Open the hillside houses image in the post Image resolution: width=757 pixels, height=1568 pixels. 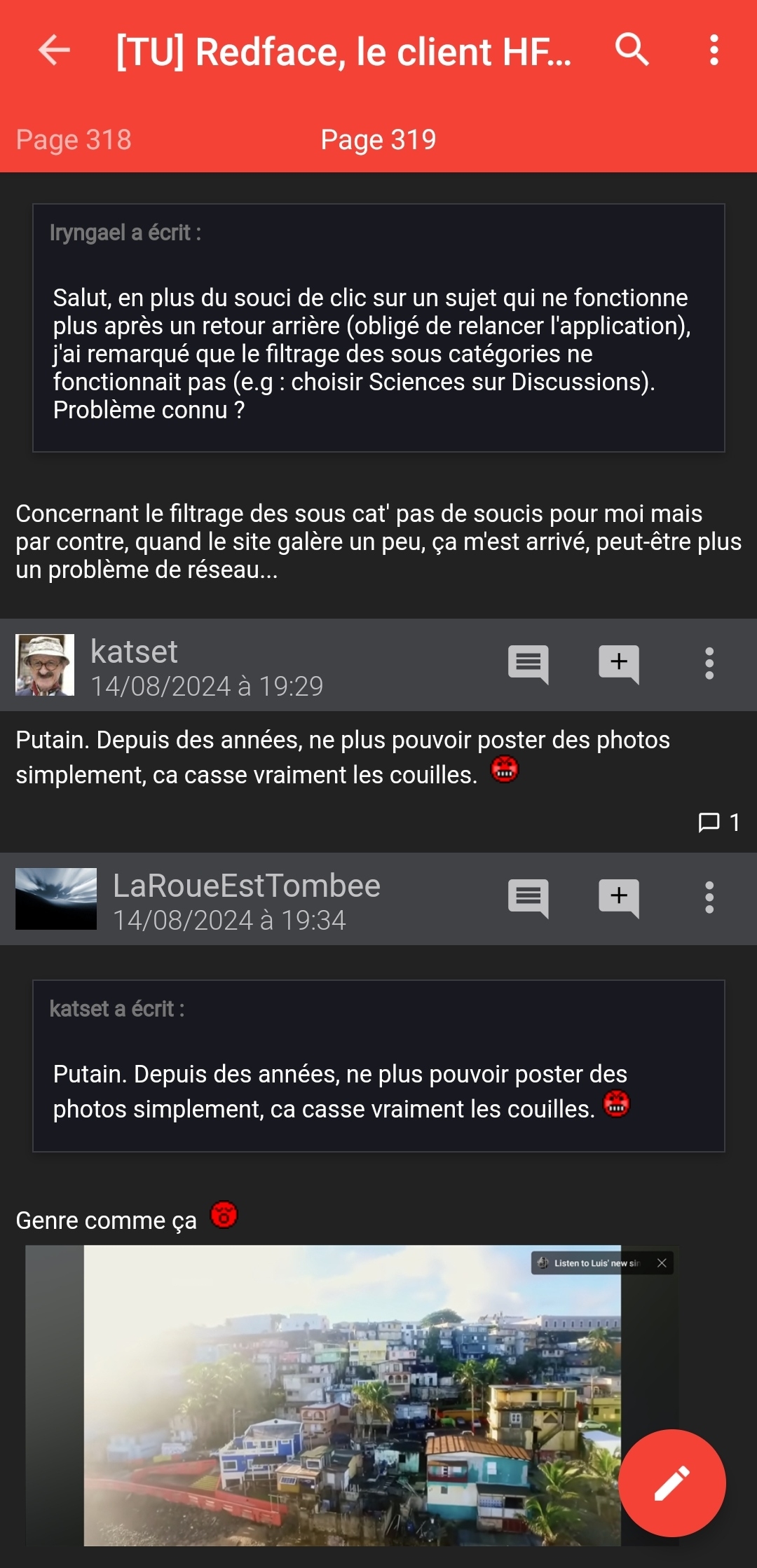[x=350, y=1394]
